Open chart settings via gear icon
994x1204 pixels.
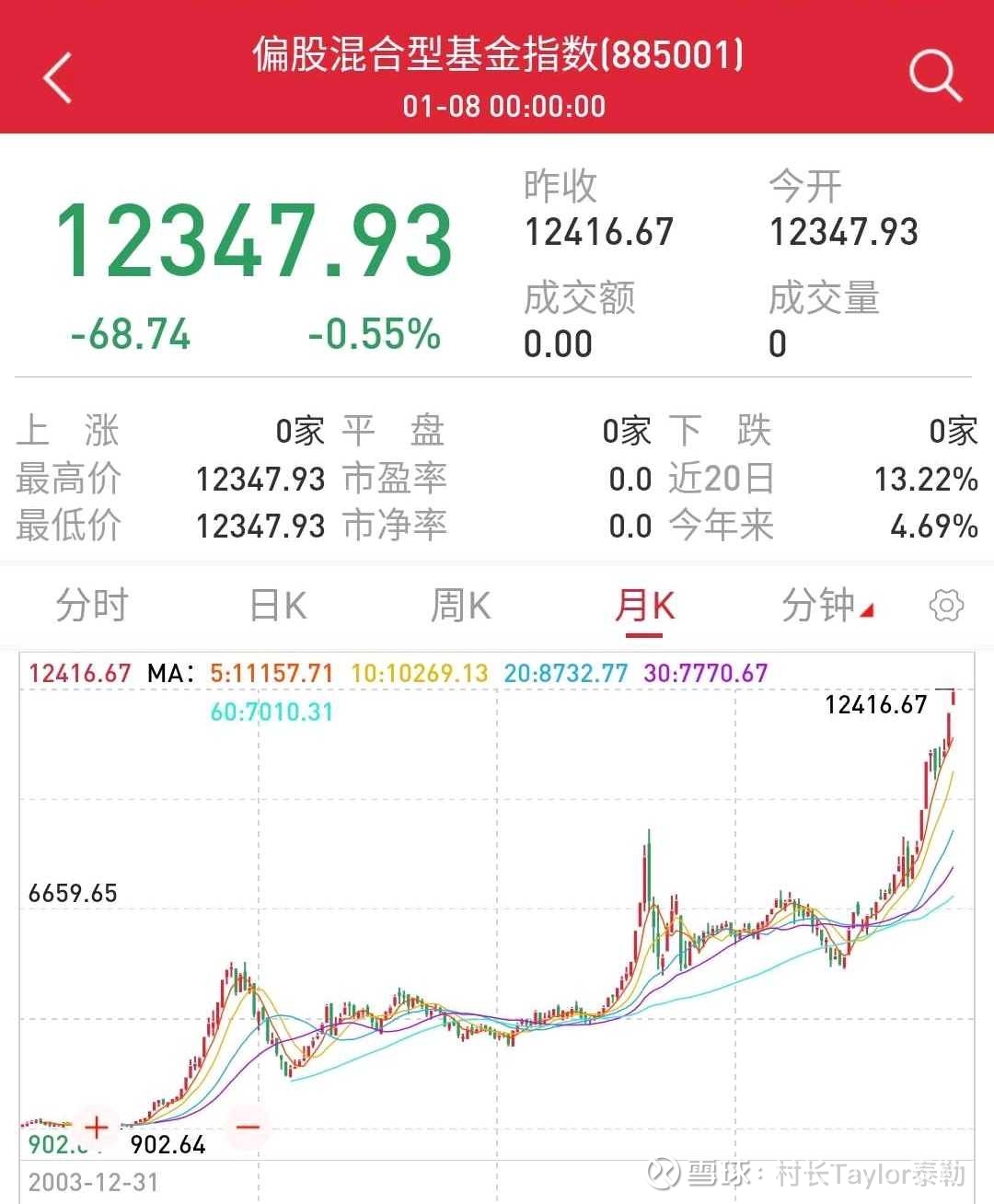(x=946, y=606)
